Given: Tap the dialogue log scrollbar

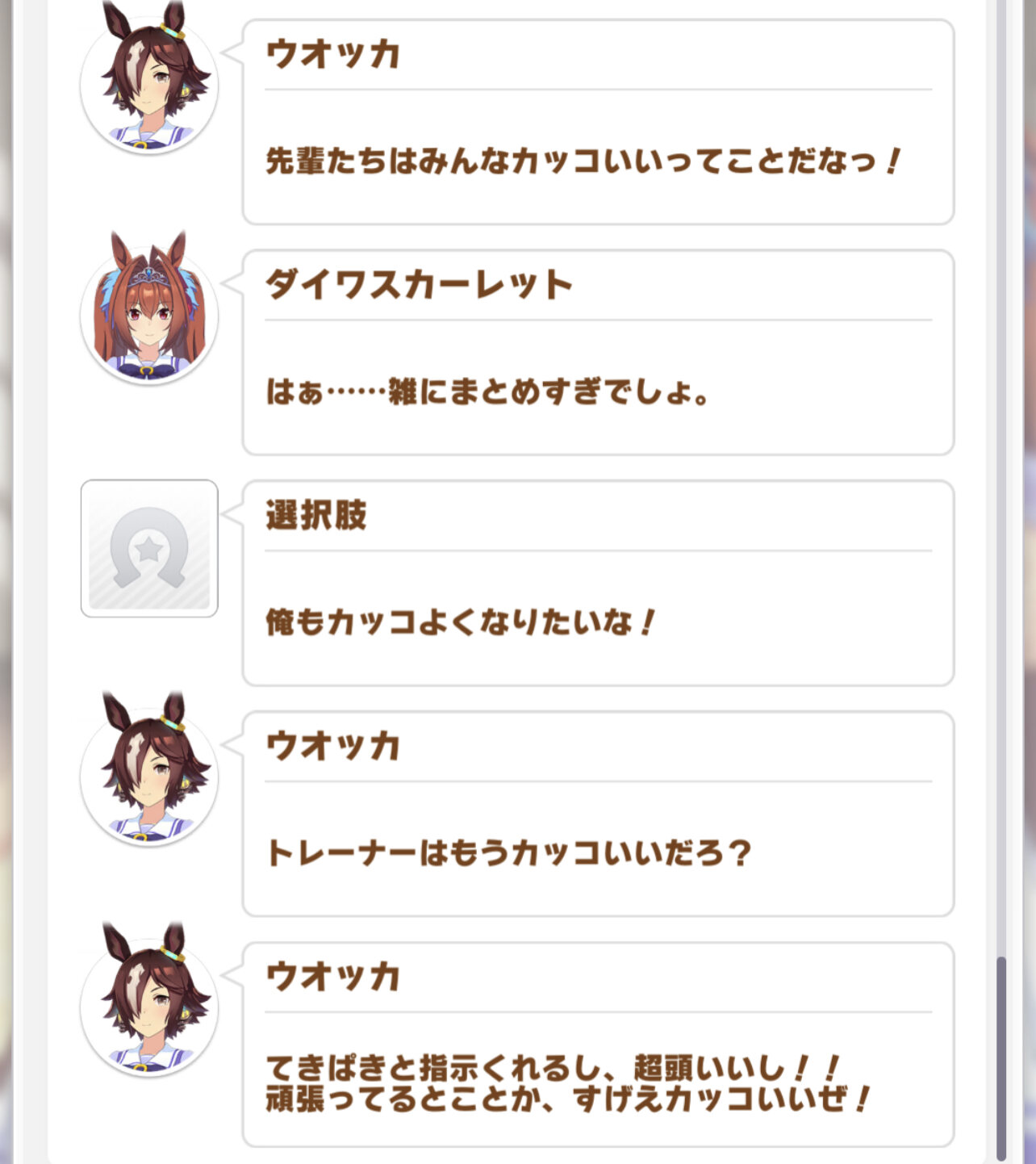Looking at the screenshot, I should pyautogui.click(x=1001, y=1057).
